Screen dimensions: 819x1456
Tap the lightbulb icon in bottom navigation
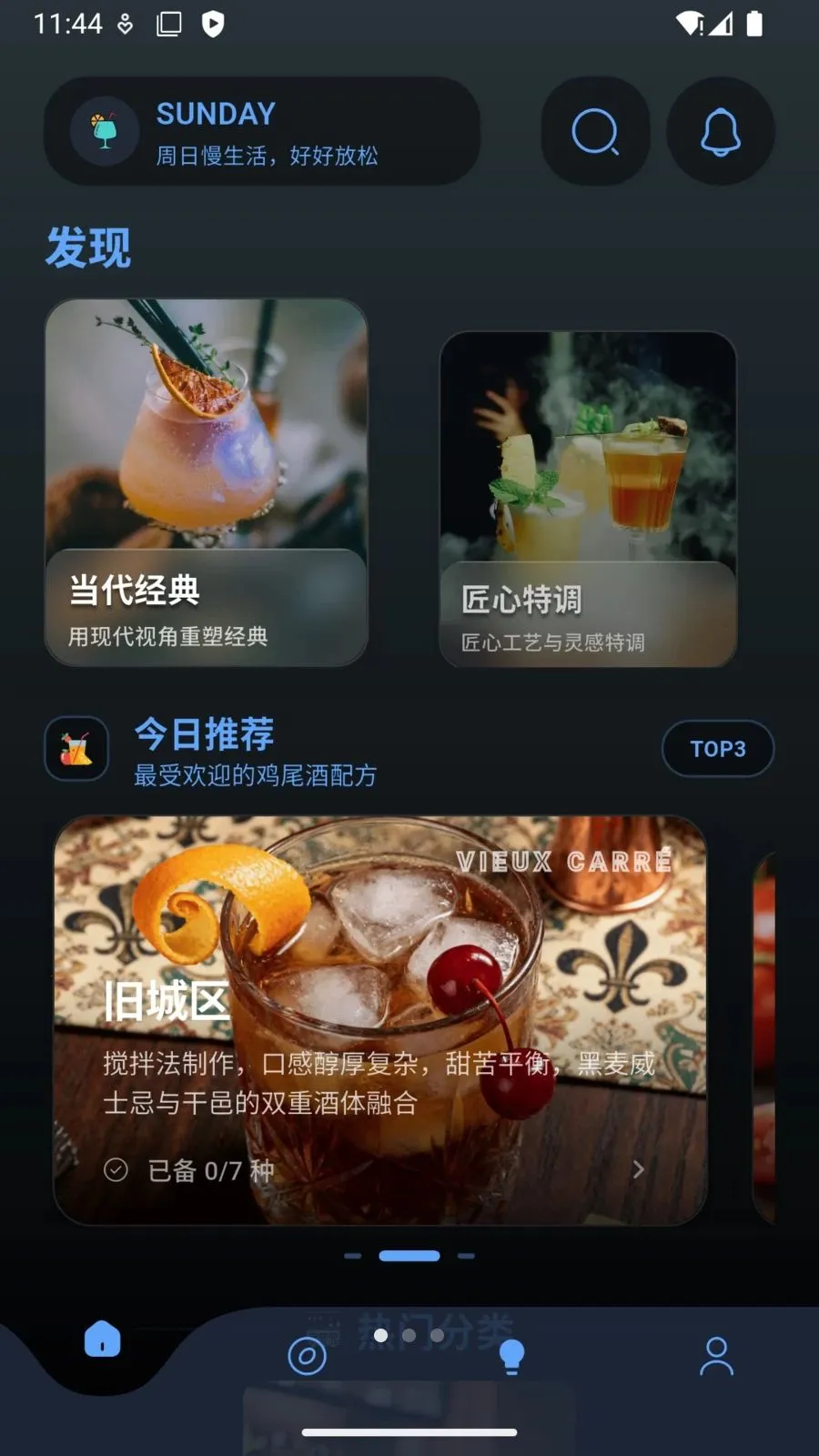point(511,1356)
